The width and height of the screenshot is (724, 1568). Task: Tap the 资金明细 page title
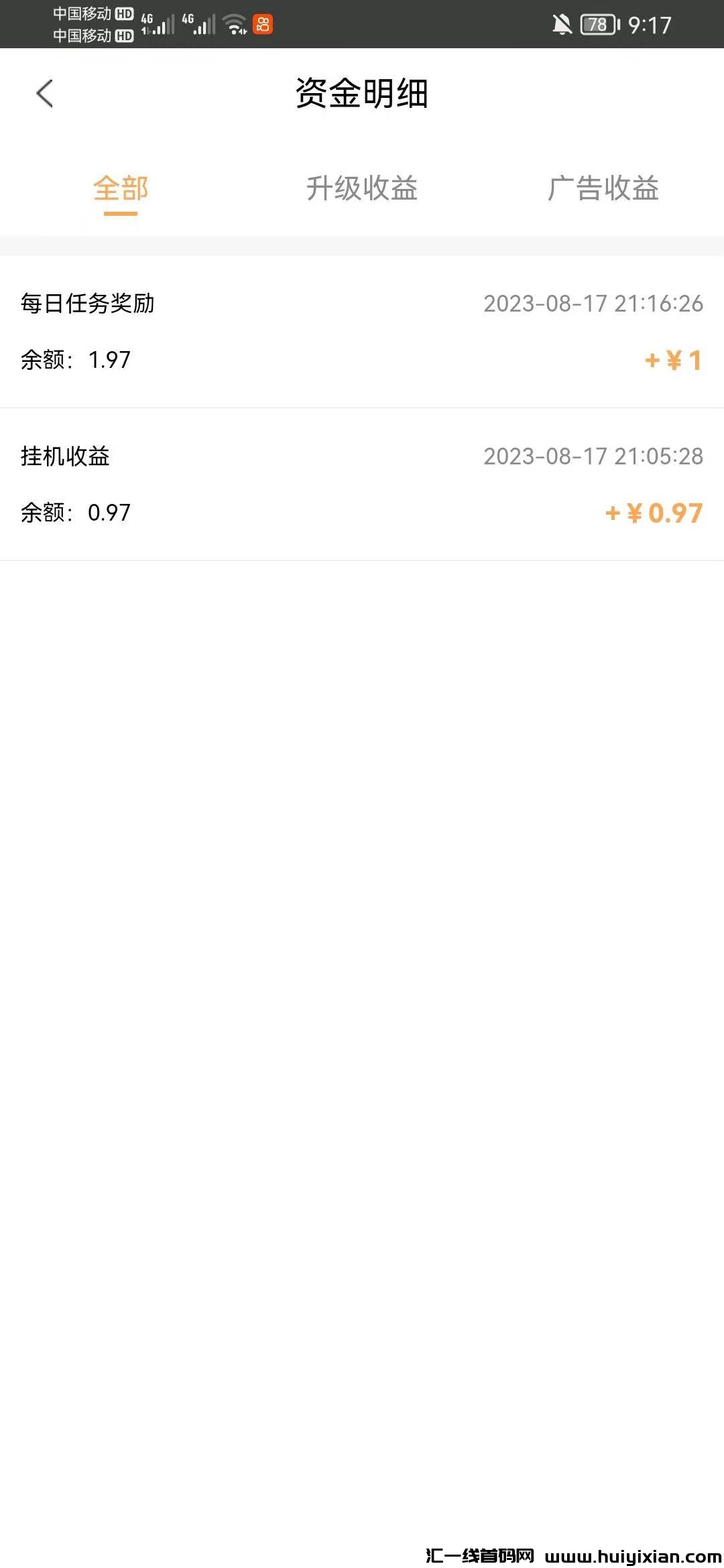pos(362,92)
